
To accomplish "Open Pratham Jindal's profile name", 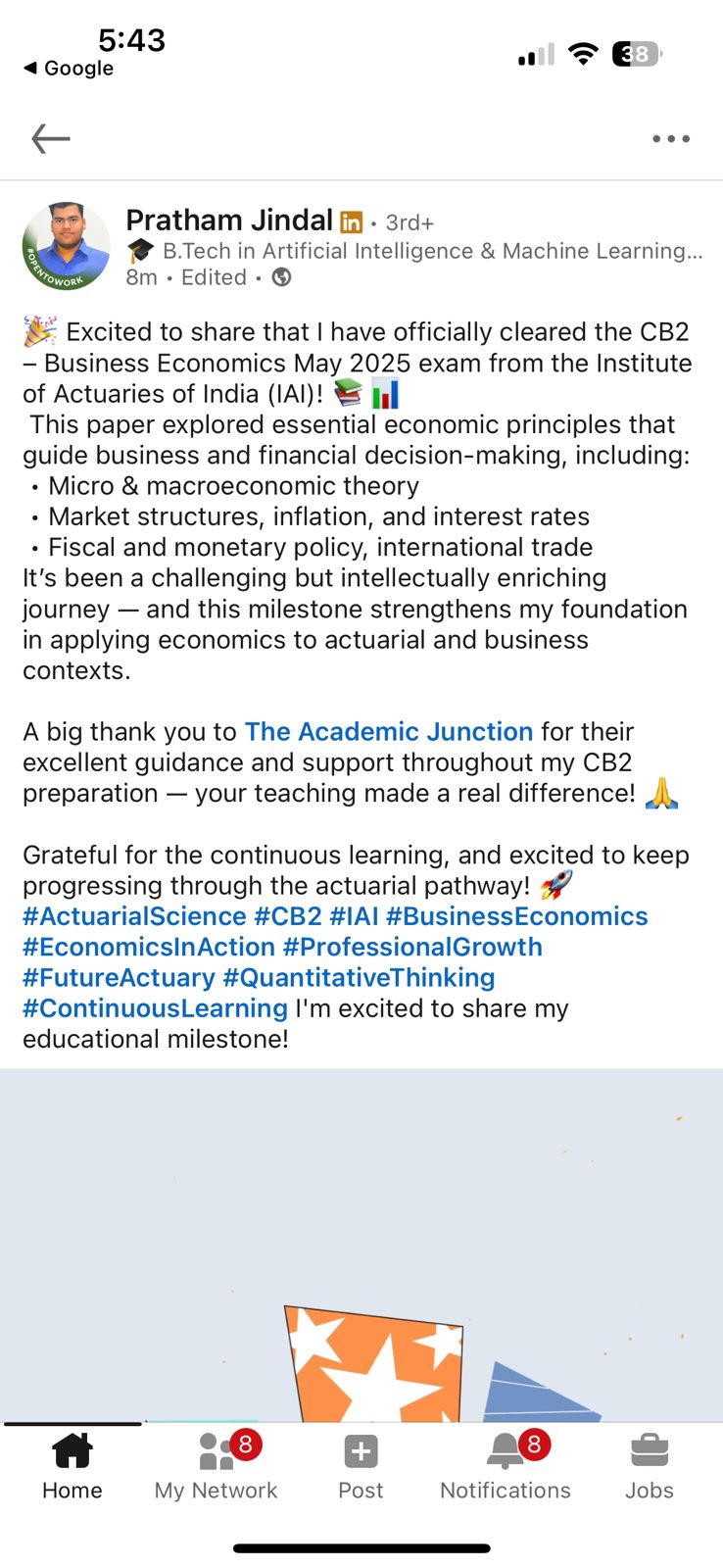I will (229, 220).
